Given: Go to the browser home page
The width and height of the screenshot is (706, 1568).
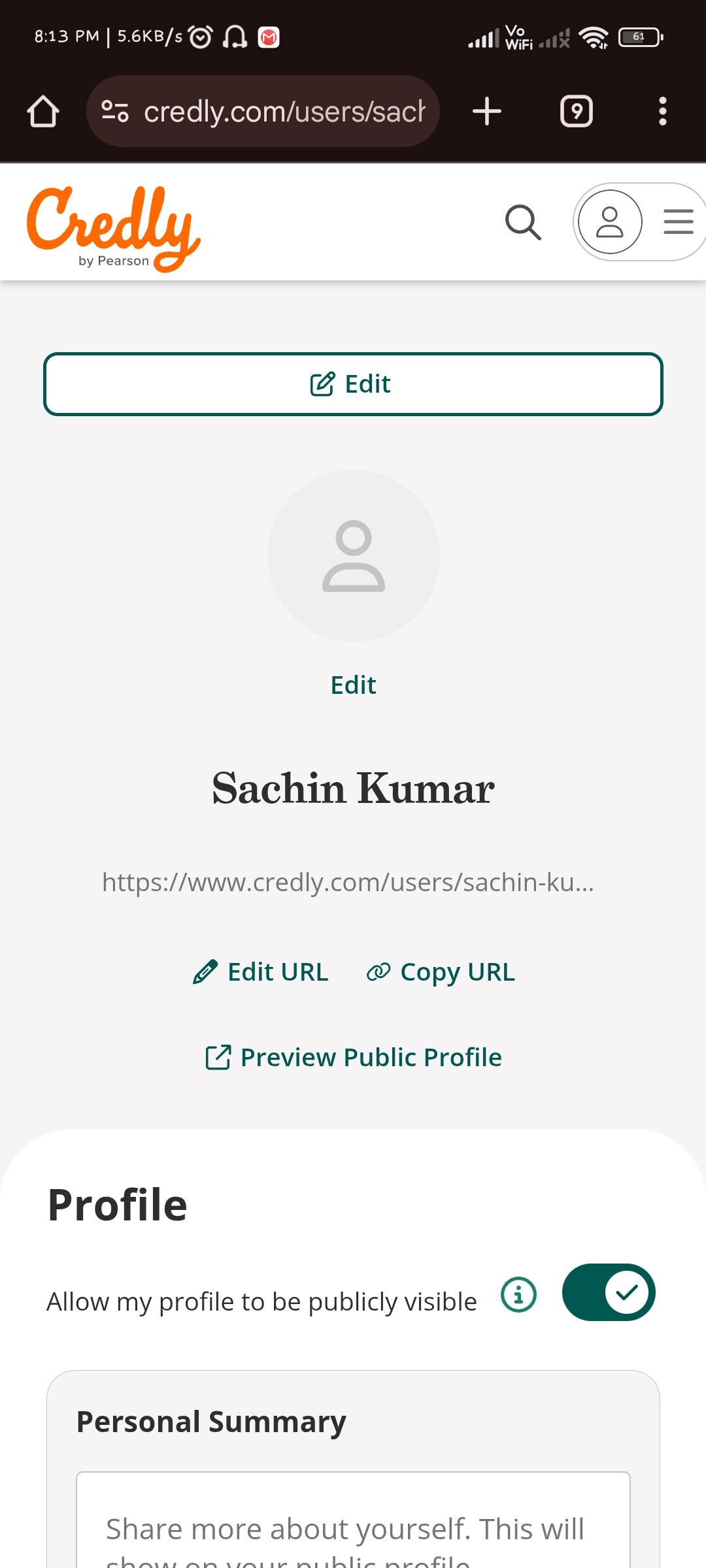Looking at the screenshot, I should pos(43,111).
